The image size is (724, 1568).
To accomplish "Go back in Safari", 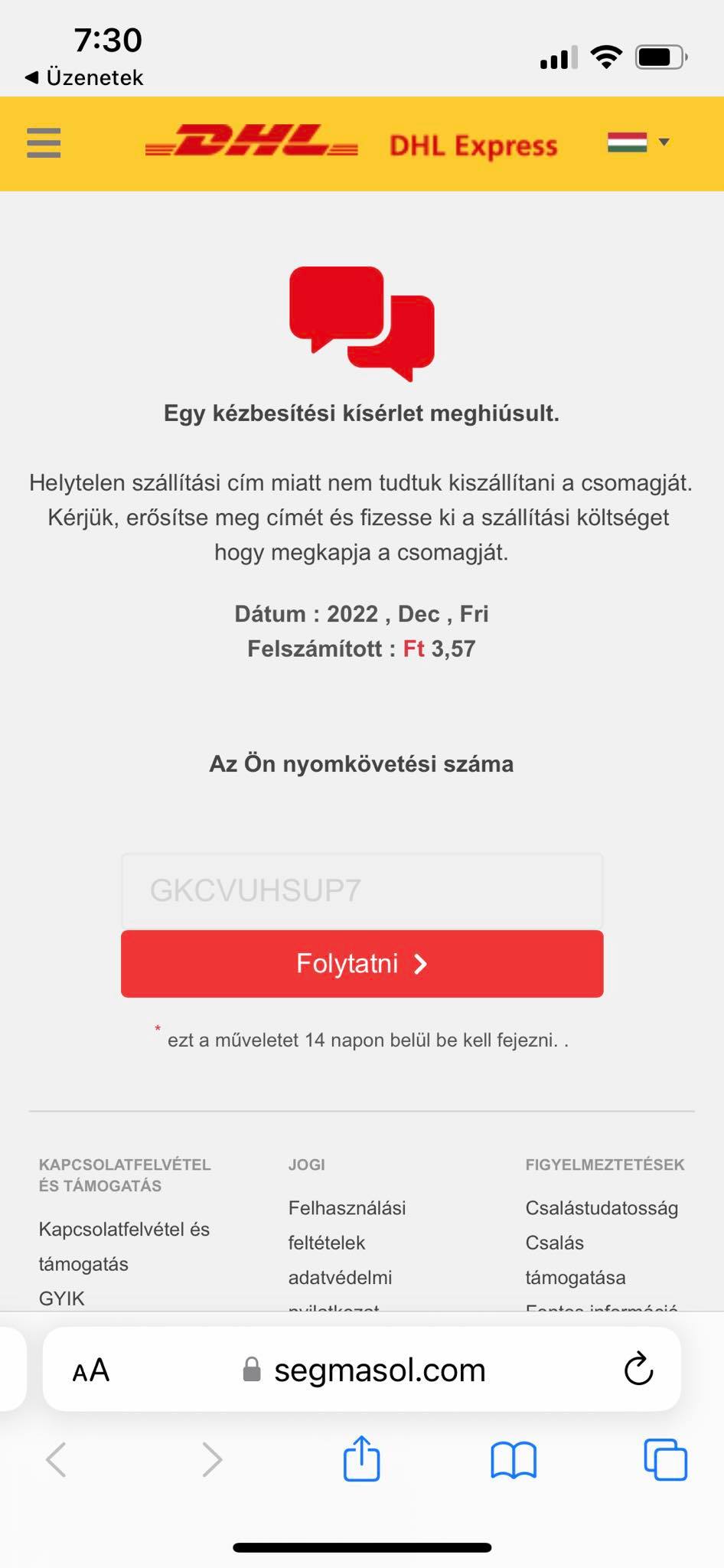I will (x=56, y=1459).
